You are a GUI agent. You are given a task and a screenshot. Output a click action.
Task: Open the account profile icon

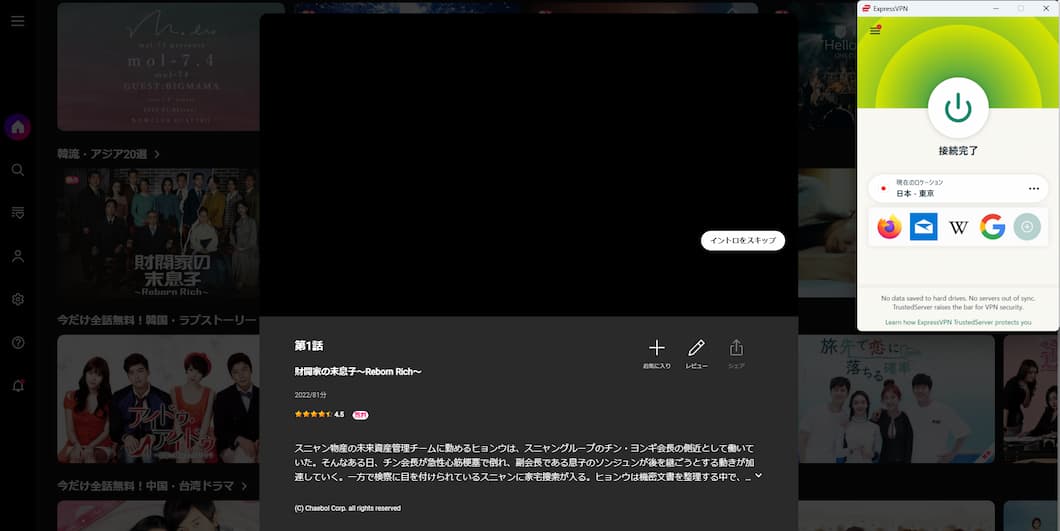(x=17, y=256)
